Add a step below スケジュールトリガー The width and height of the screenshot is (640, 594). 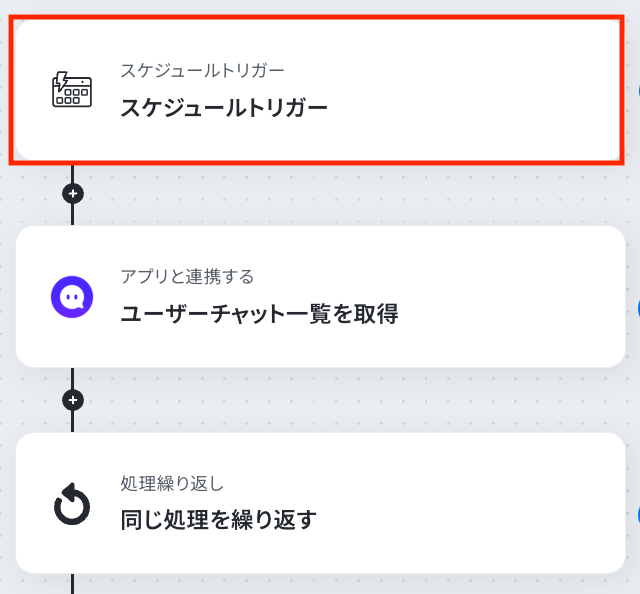point(72,193)
